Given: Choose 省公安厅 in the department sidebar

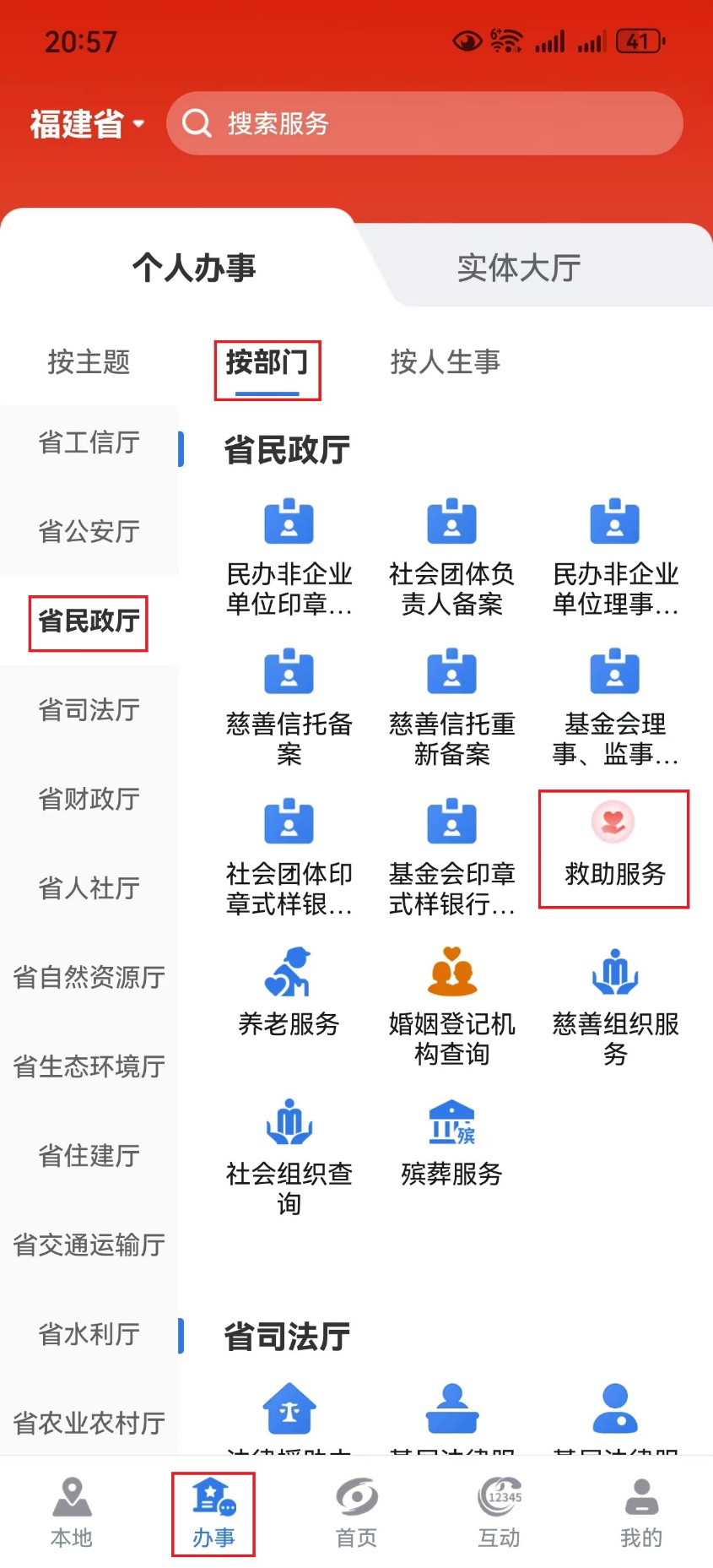Looking at the screenshot, I should pyautogui.click(x=89, y=532).
